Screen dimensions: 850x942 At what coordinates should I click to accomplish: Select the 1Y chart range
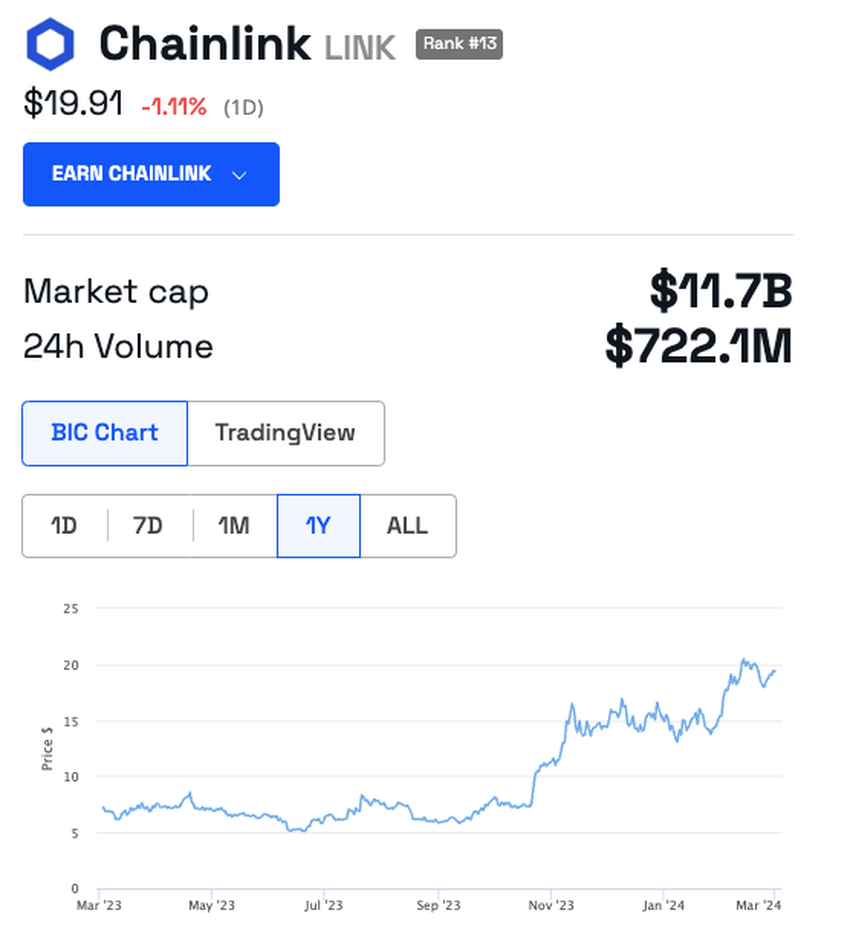coord(318,526)
